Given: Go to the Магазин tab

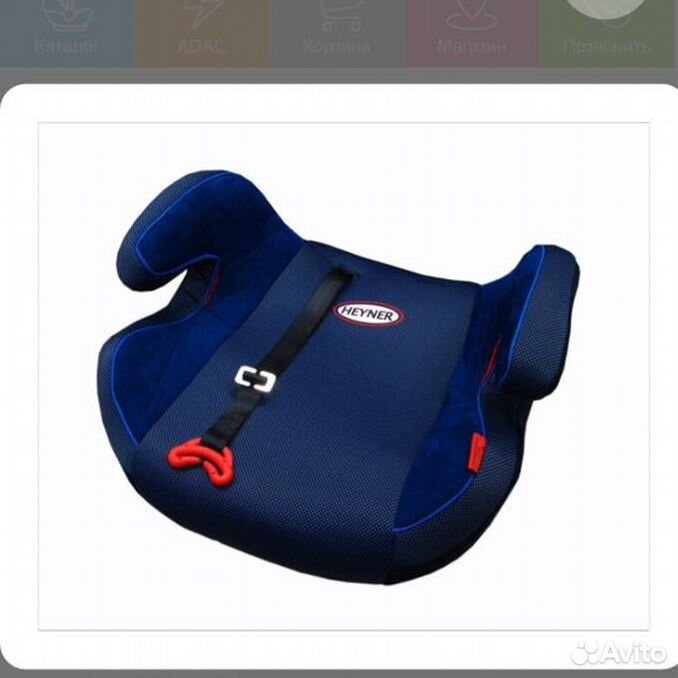Looking at the screenshot, I should click(472, 30).
